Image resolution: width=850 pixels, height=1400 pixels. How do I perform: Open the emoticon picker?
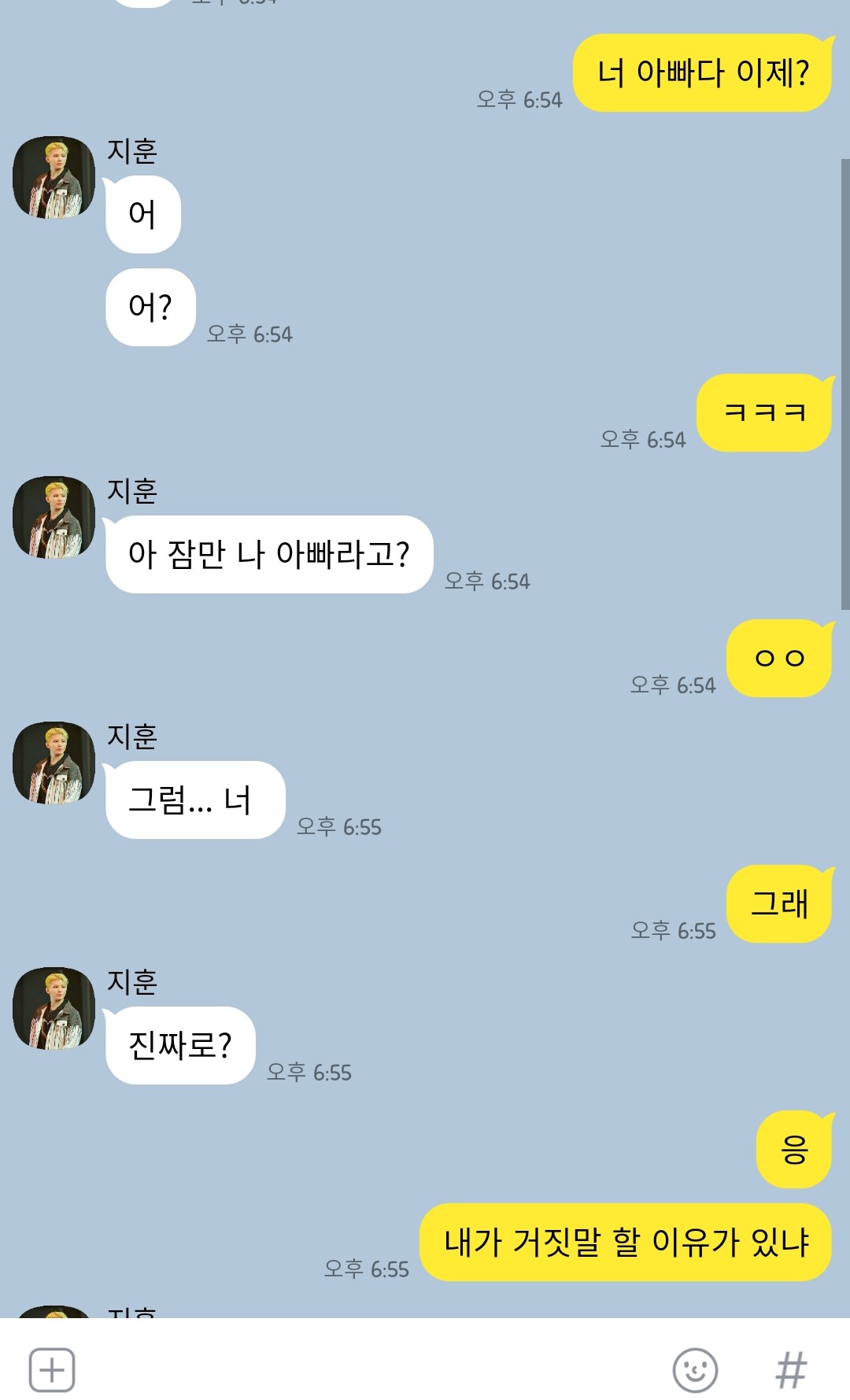(695, 1370)
